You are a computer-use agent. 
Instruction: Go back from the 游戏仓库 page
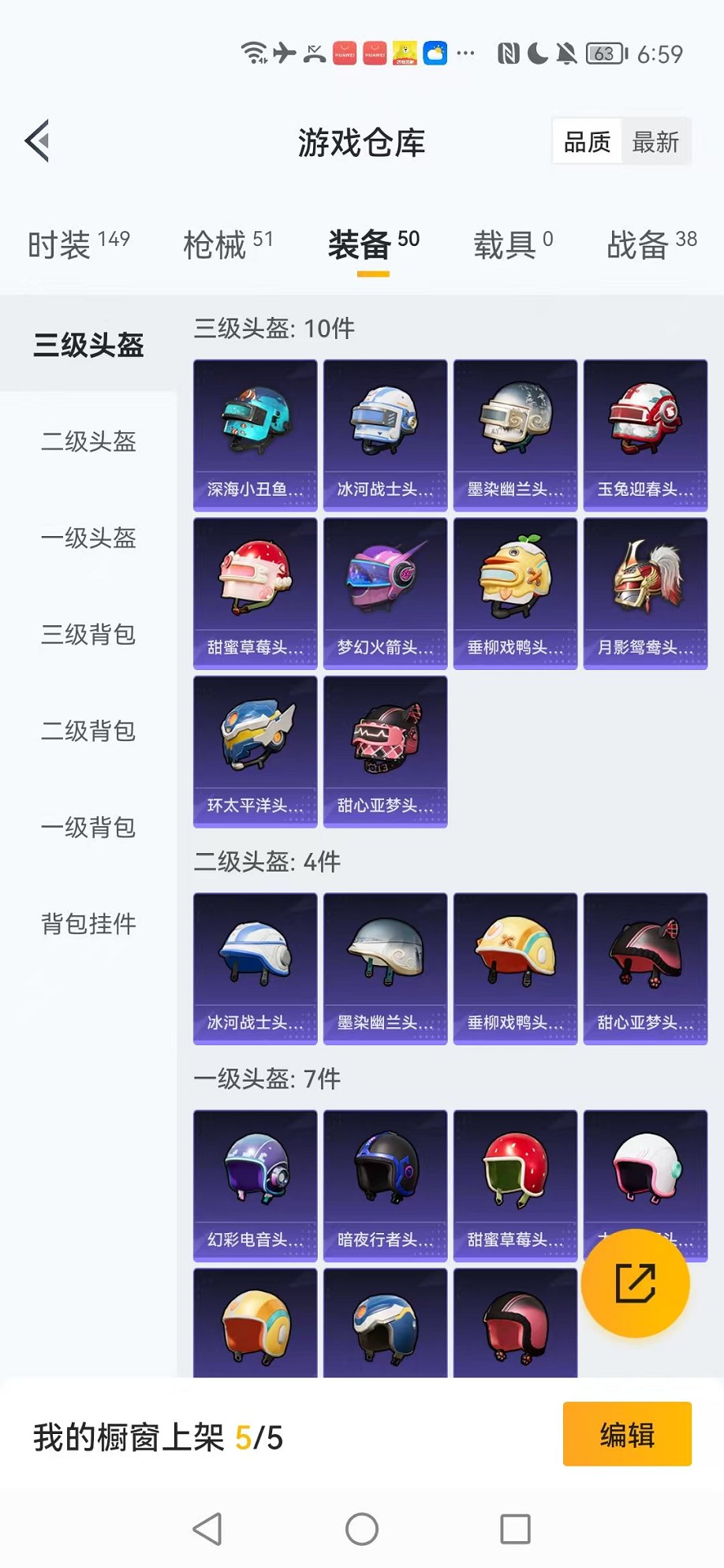pyautogui.click(x=38, y=141)
